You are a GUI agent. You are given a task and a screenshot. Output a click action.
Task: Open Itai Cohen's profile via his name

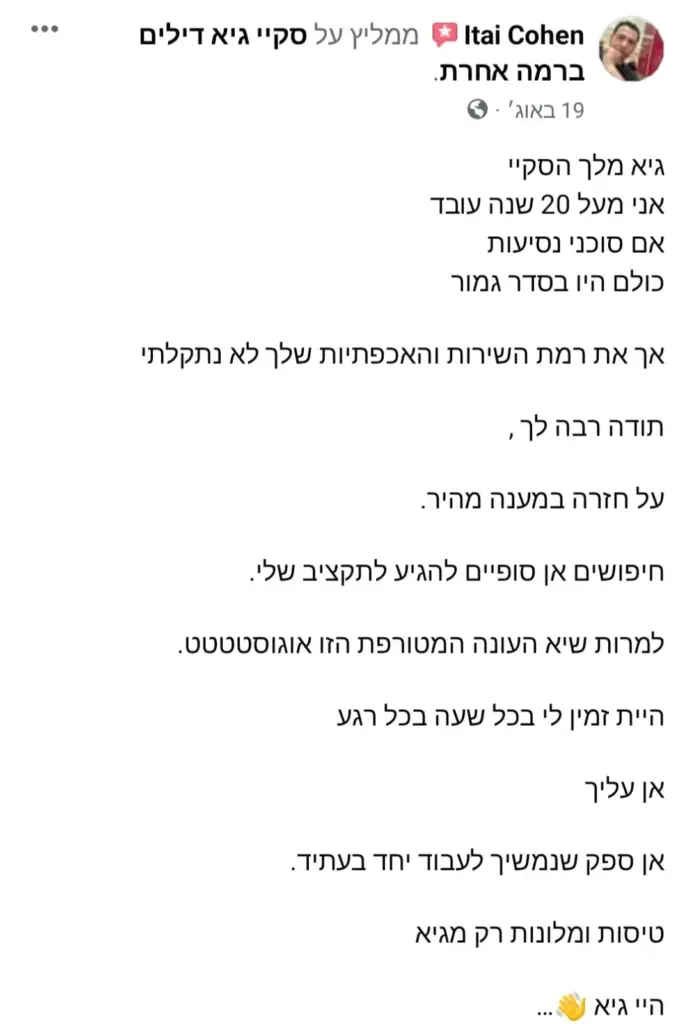pos(524,35)
